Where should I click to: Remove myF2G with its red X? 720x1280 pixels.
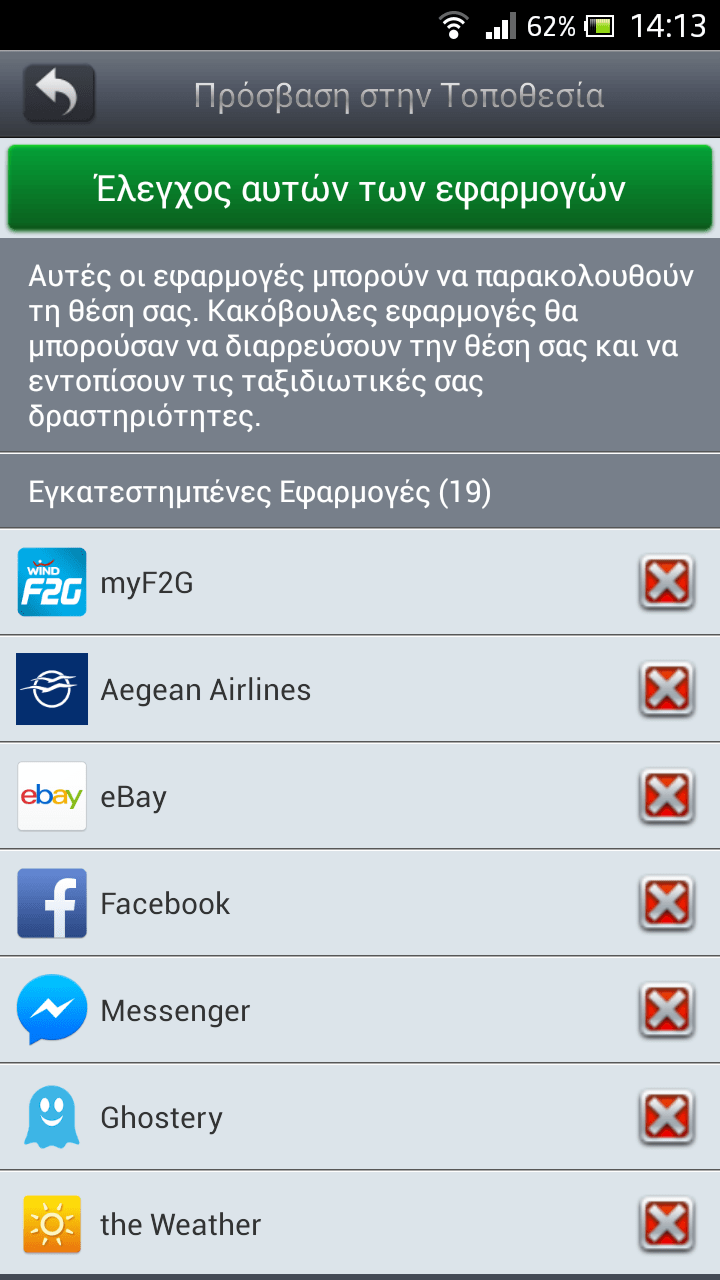[x=667, y=582]
